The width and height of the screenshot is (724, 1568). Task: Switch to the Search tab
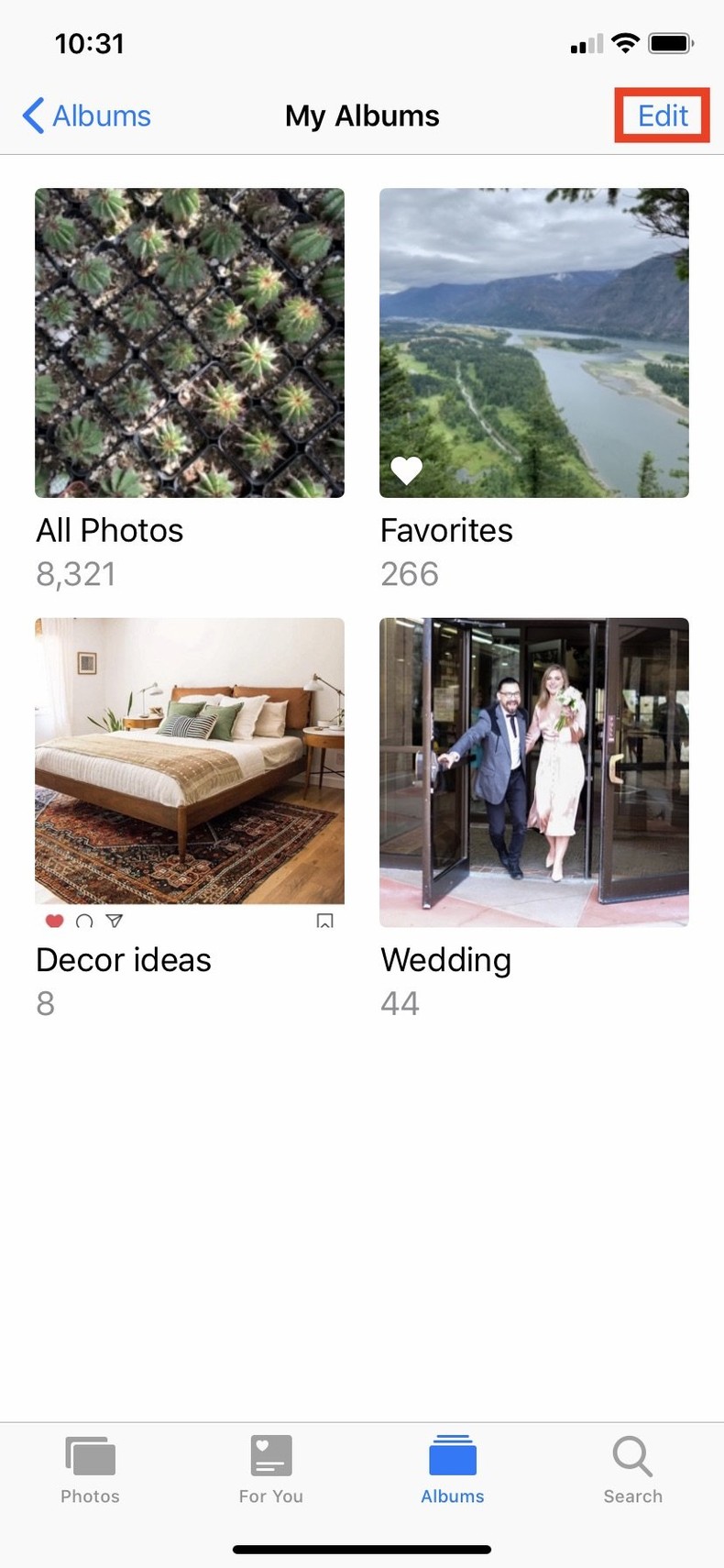632,1469
